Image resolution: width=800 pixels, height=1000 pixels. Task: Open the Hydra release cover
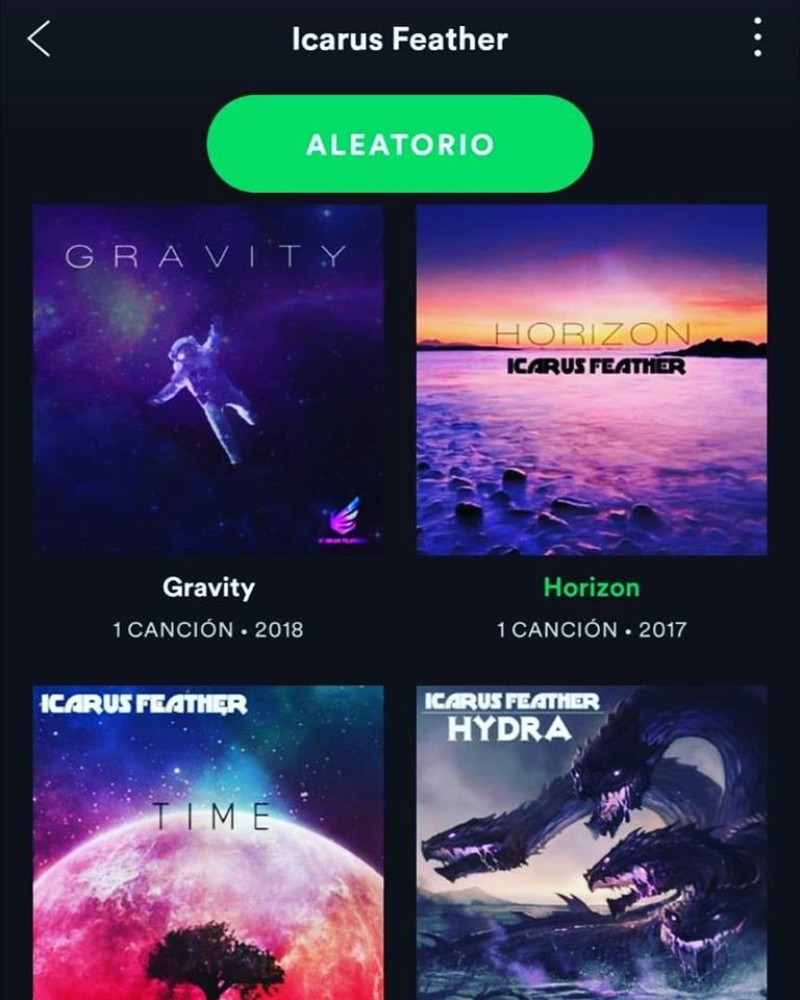592,842
